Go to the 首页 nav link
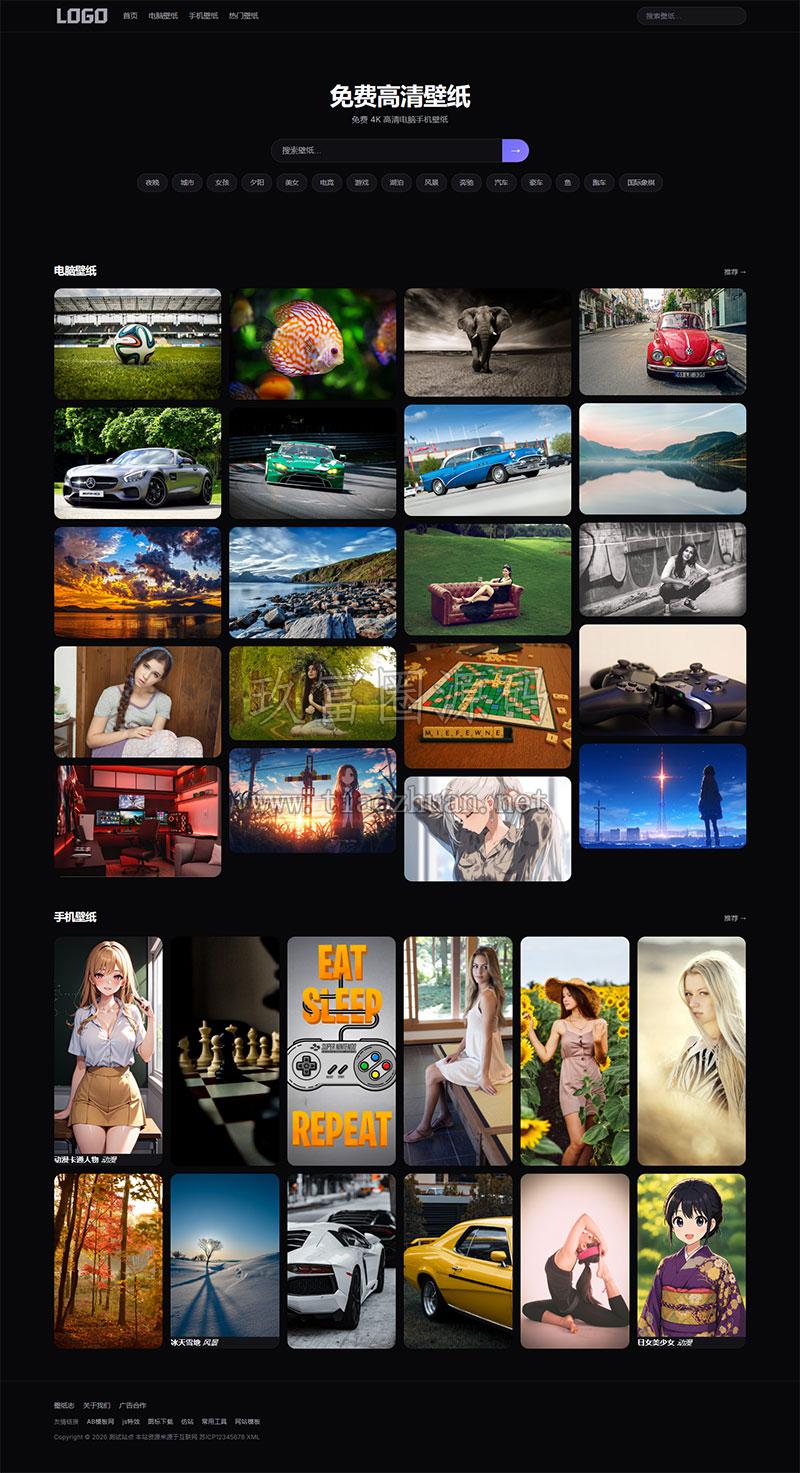This screenshot has height=1473, width=800. click(130, 16)
